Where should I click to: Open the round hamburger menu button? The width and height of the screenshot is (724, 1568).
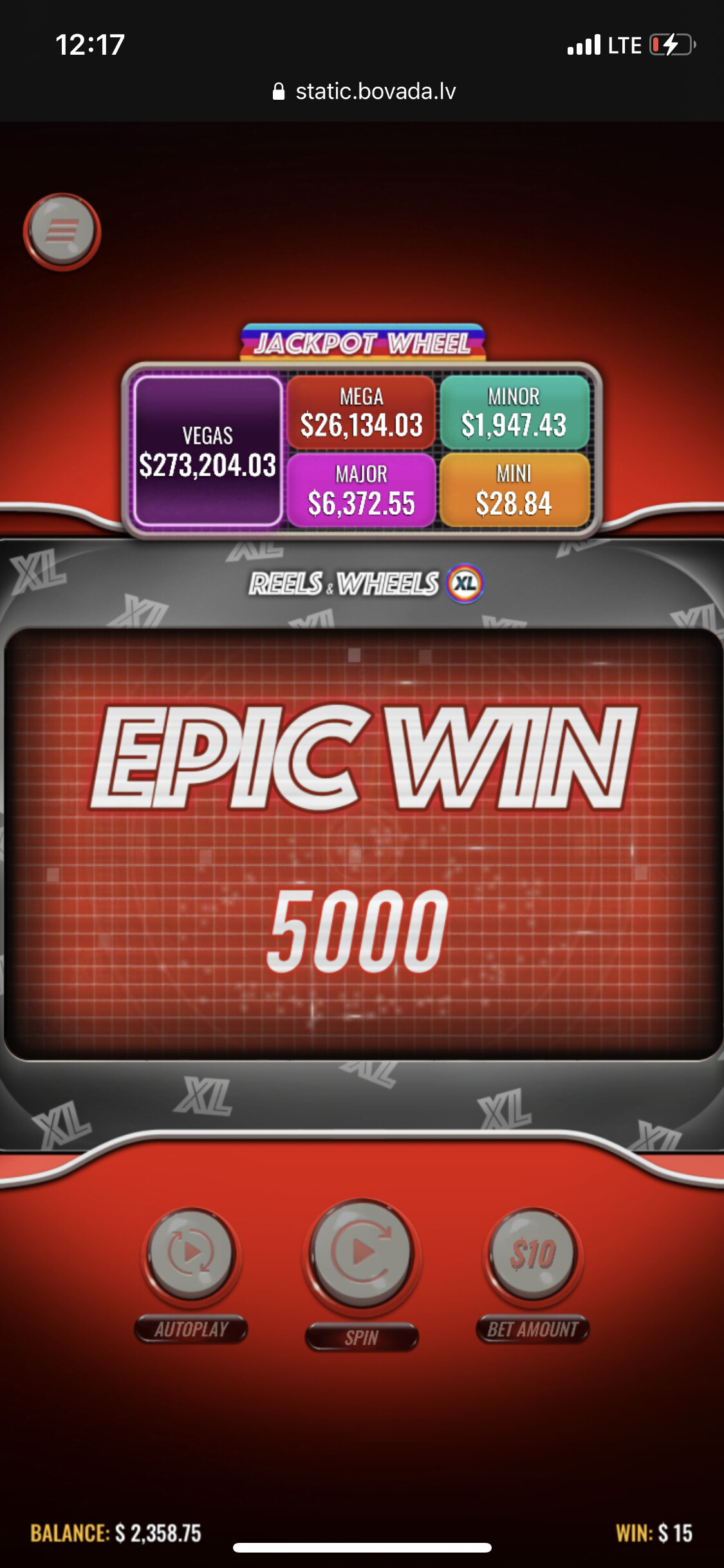point(62,231)
